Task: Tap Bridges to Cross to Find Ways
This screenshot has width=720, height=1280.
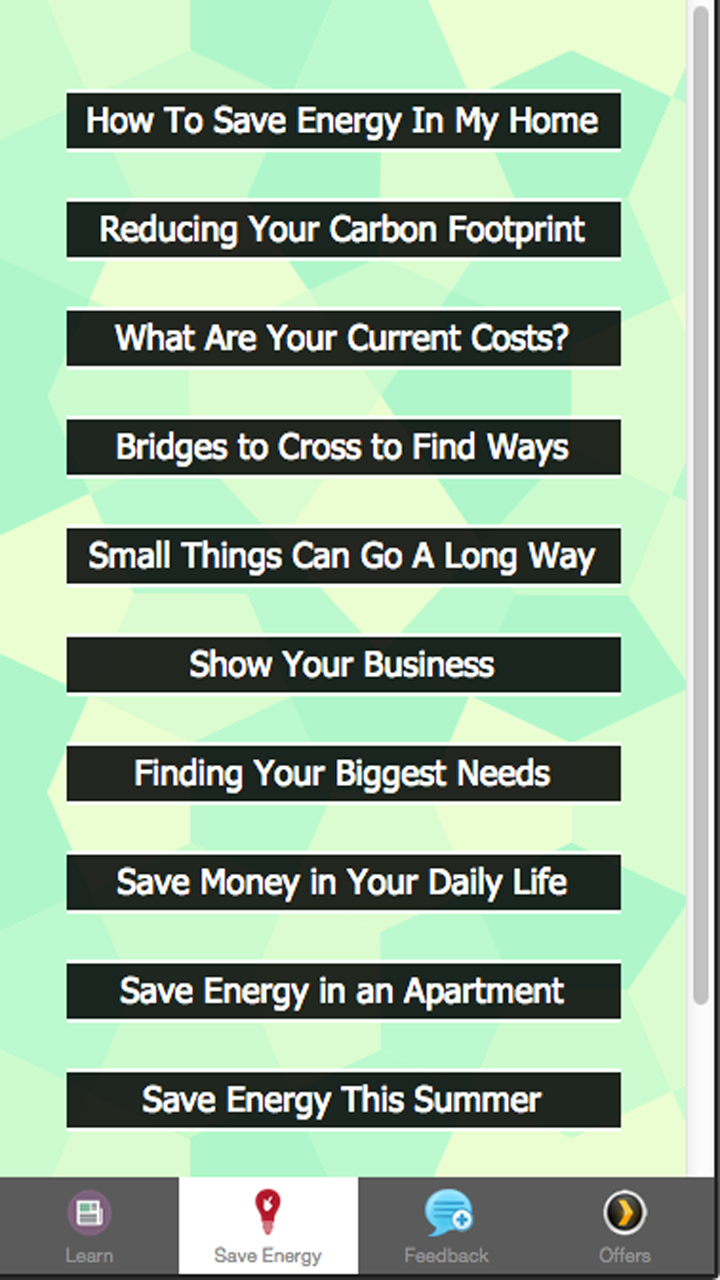Action: coord(343,447)
